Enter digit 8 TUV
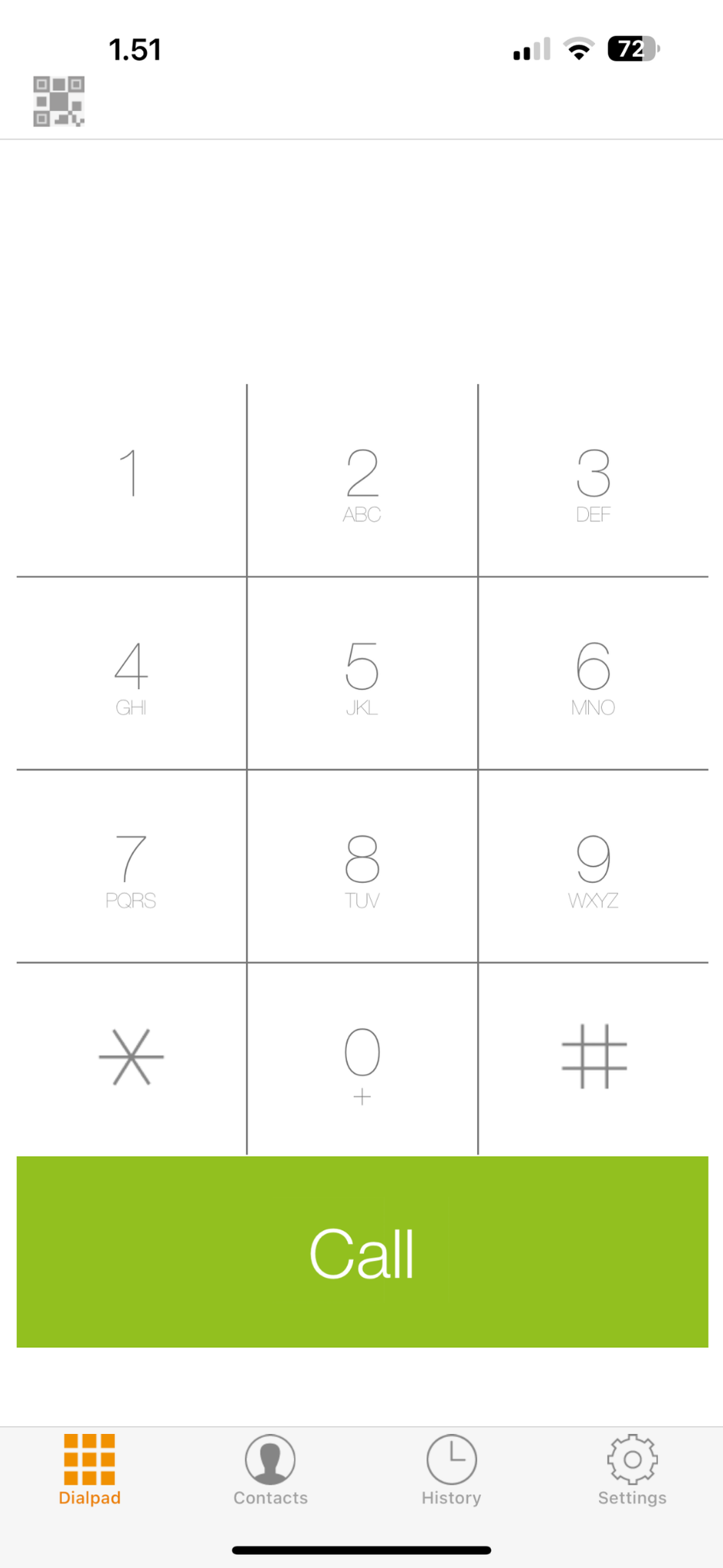The image size is (723, 1568). [362, 866]
